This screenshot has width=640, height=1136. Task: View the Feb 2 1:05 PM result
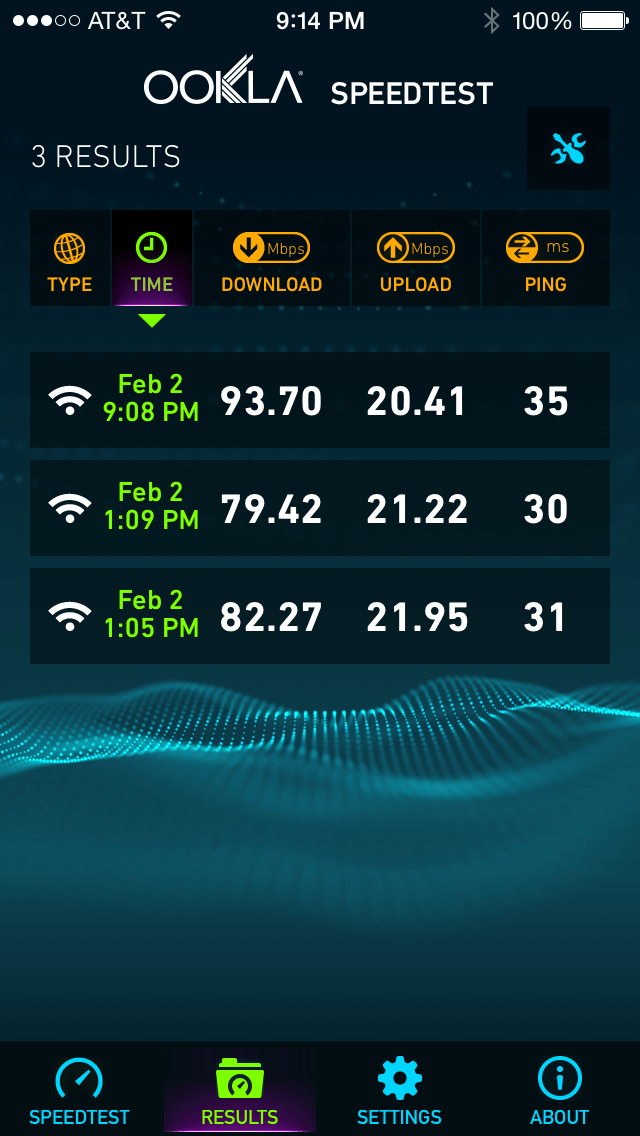click(320, 616)
